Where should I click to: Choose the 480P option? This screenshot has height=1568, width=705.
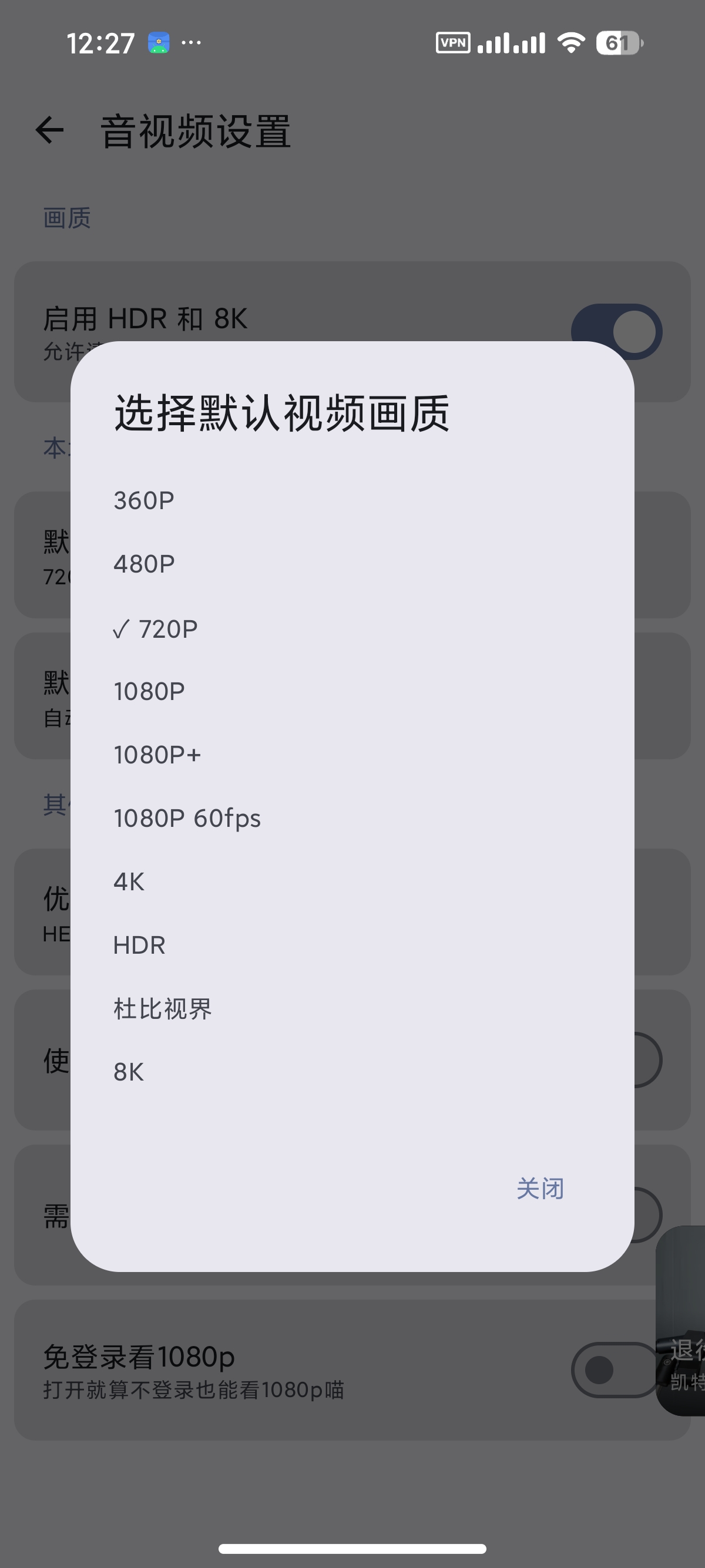click(352, 564)
